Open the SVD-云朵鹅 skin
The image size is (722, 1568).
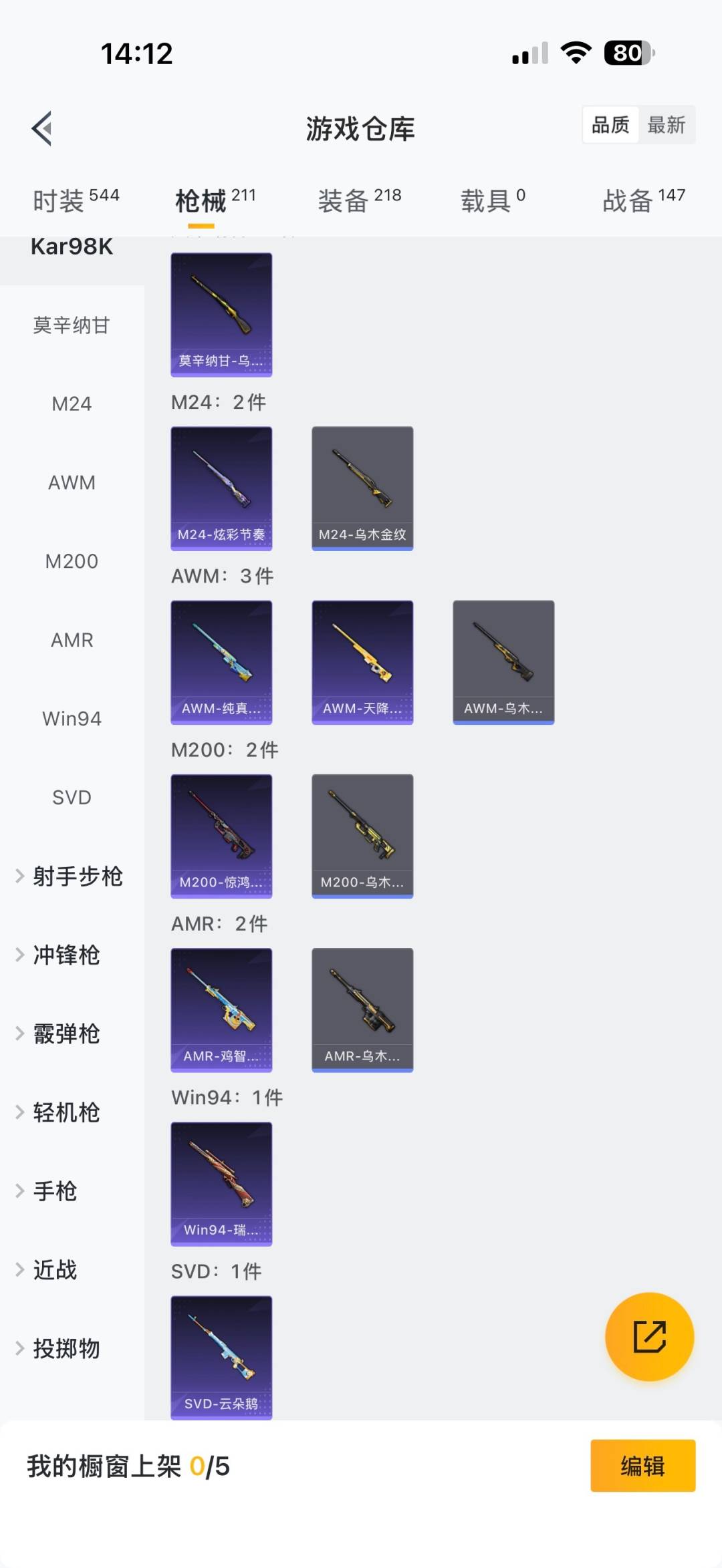click(x=221, y=1356)
